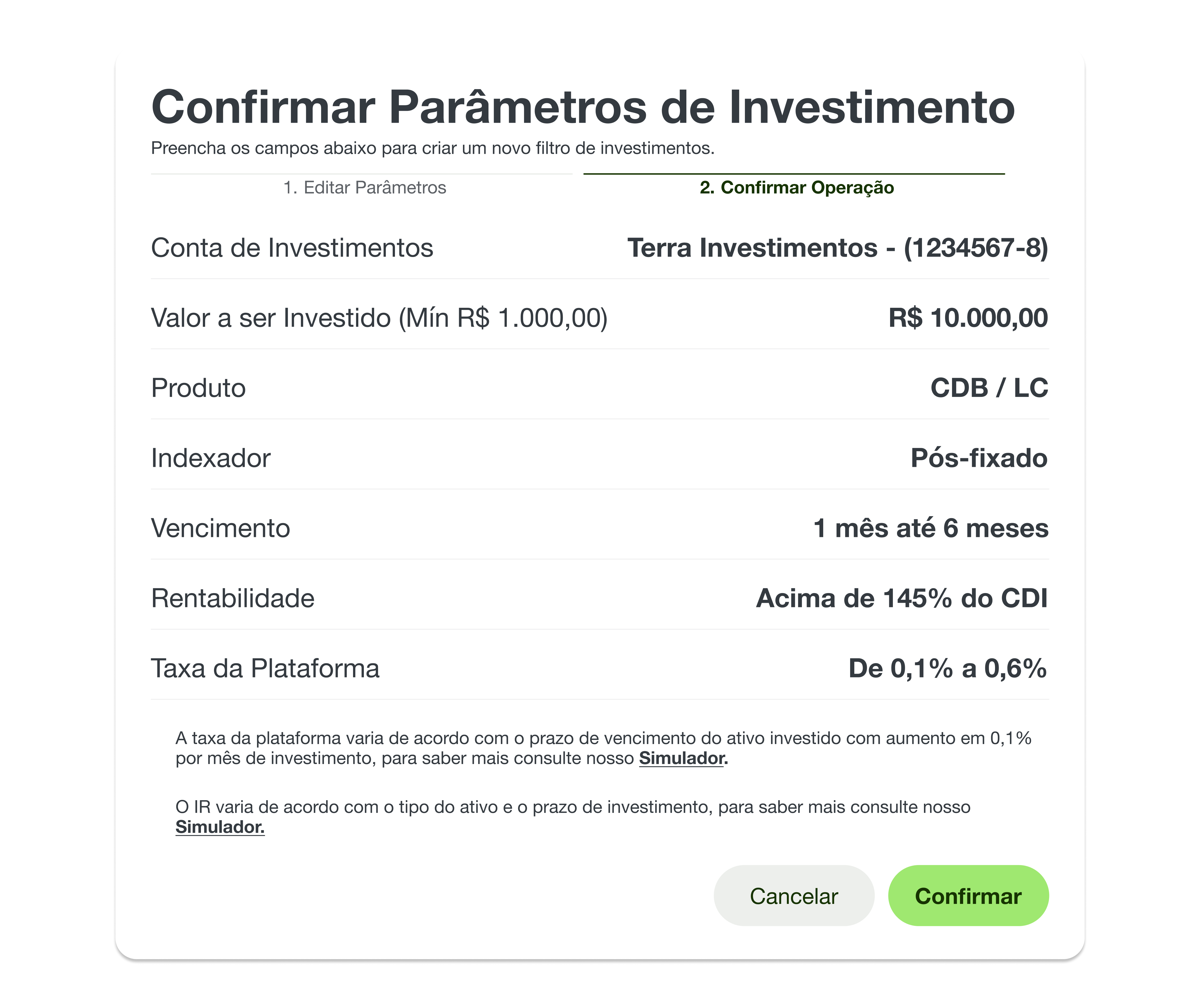Open Simulador link in IR note
1199x1008 pixels.
pos(220,827)
